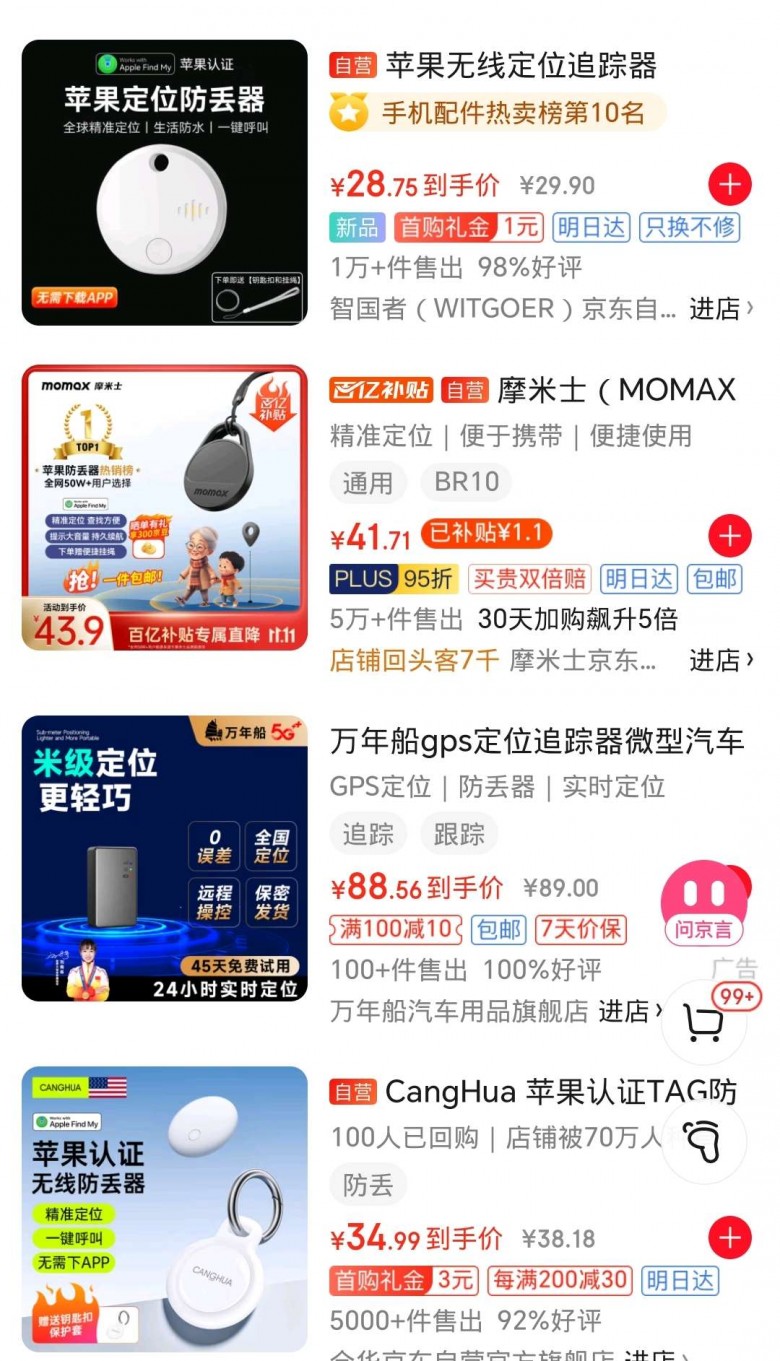The width and height of the screenshot is (780, 1361).
Task: Select the 跟踪 chip on 万年船 listing
Action: 459,834
